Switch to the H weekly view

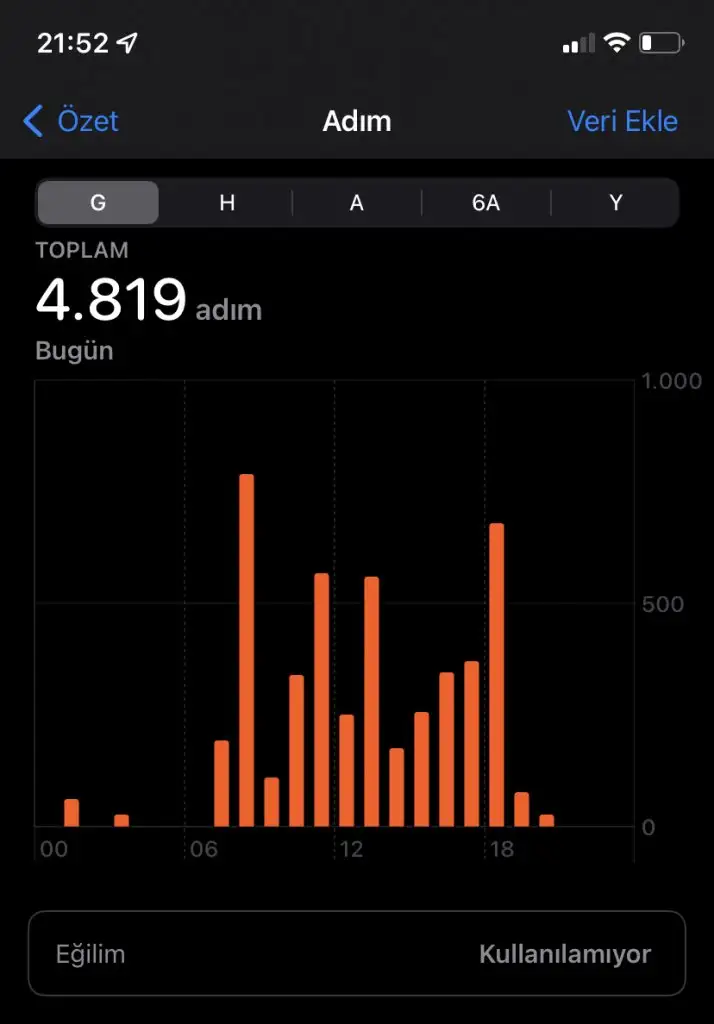pyautogui.click(x=227, y=203)
